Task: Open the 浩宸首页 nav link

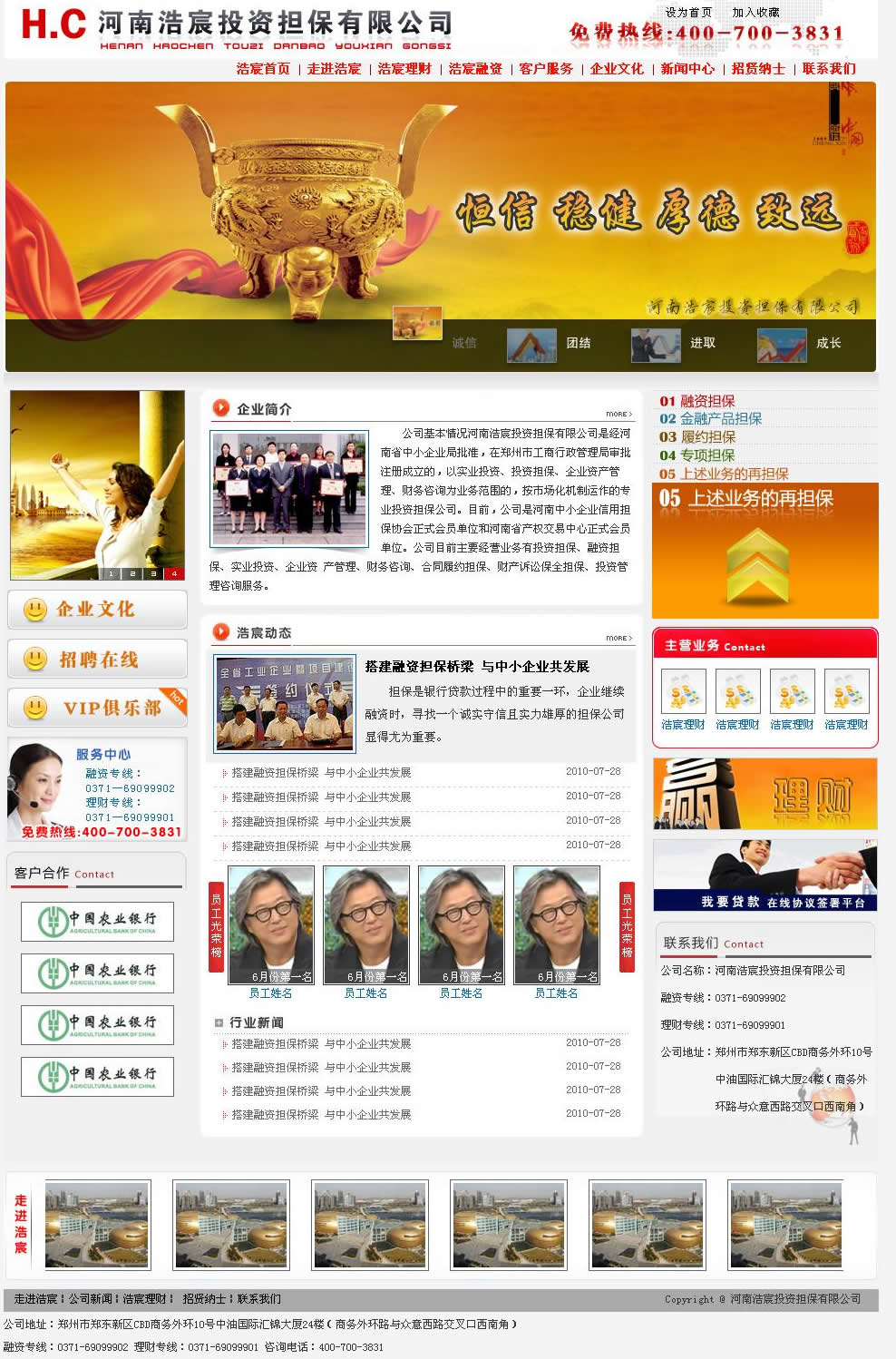Action: (263, 69)
